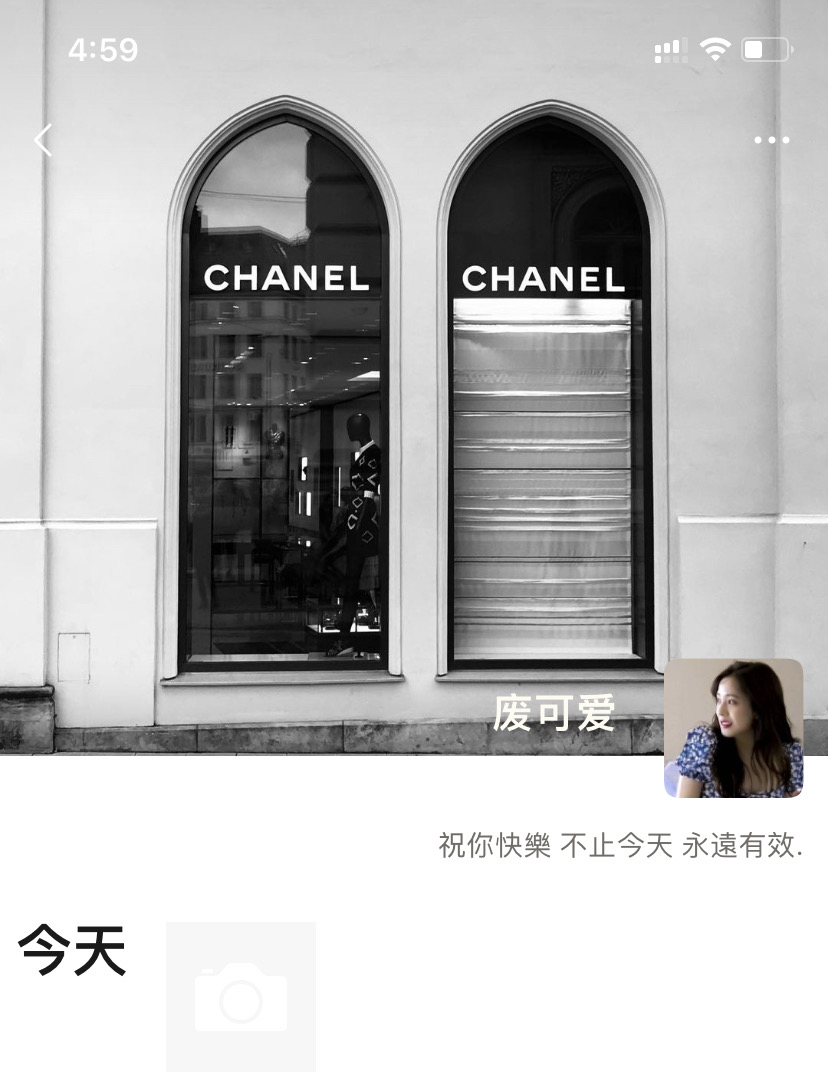Viewport: 828px width, 1076px height.
Task: Tap the Chanel cover photo to change it
Action: (x=414, y=377)
